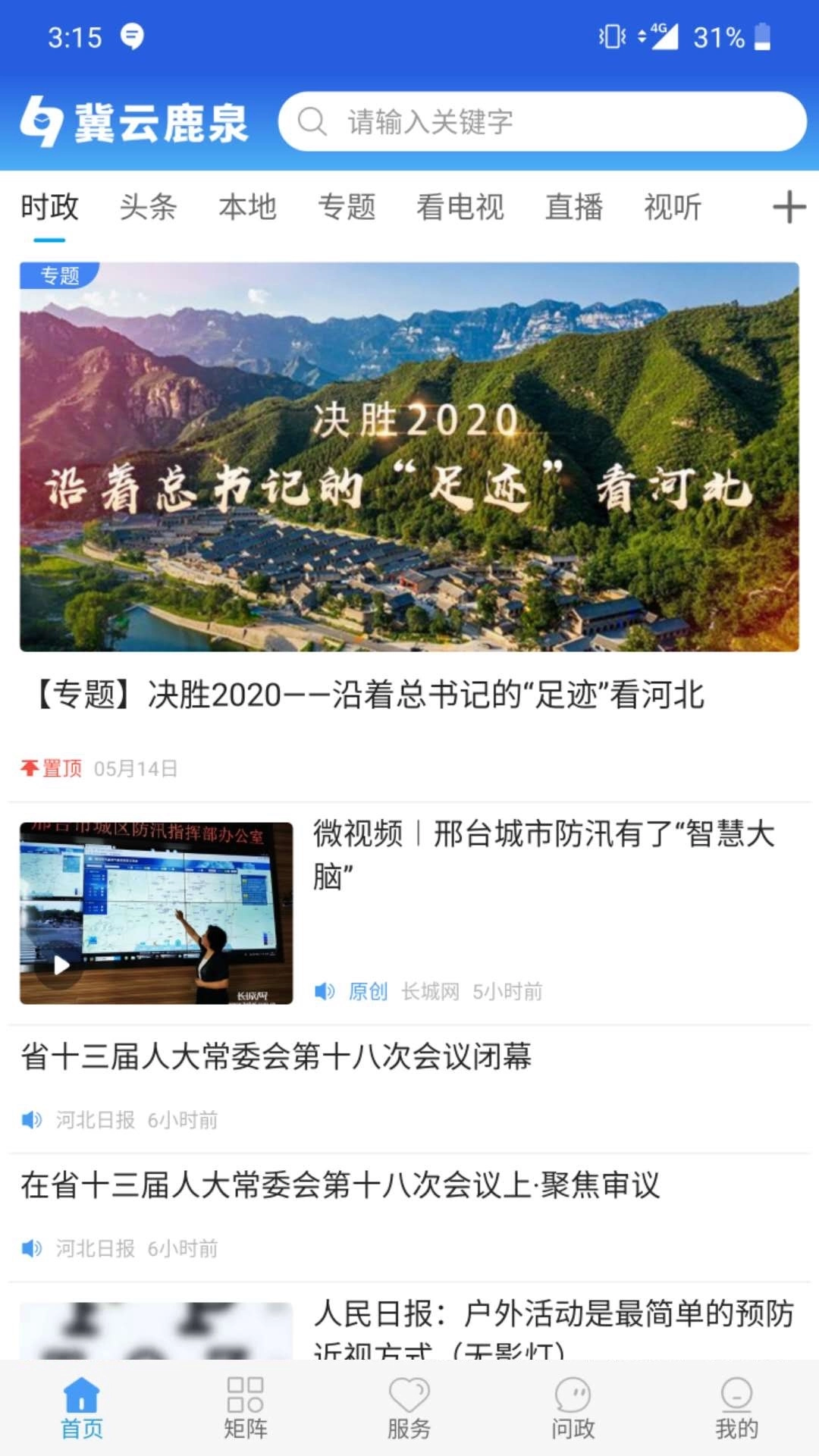Tap the 置顶 pin icon
This screenshot has width=819, height=1456.
tap(30, 768)
